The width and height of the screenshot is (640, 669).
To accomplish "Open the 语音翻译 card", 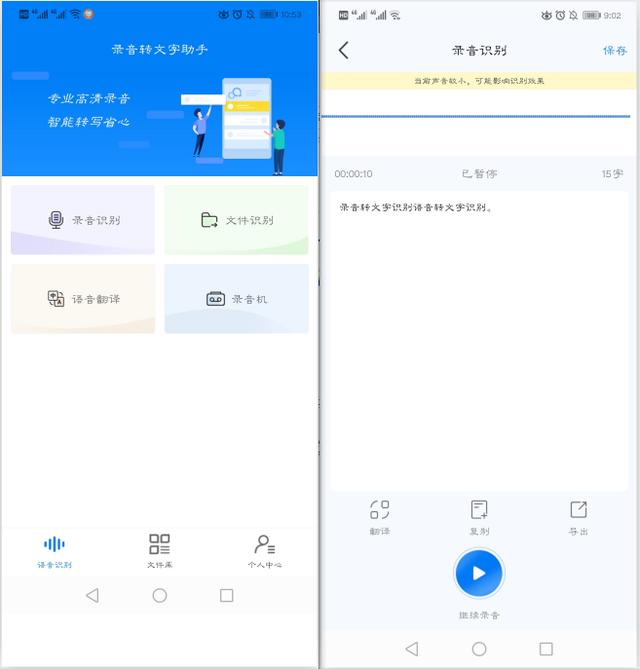I will (x=83, y=298).
